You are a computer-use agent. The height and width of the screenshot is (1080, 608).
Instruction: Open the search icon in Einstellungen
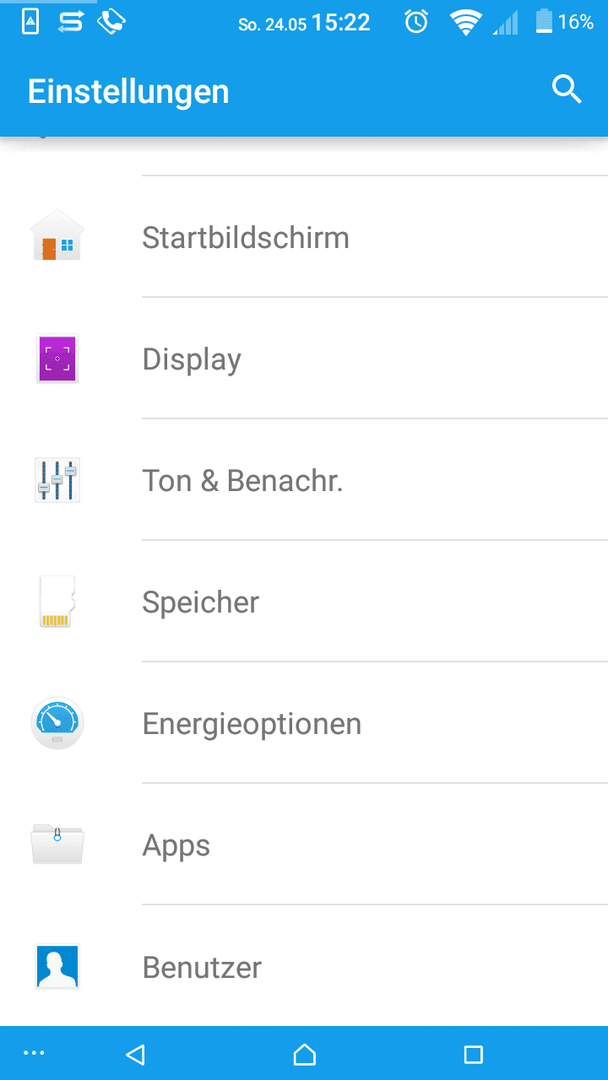pos(567,90)
